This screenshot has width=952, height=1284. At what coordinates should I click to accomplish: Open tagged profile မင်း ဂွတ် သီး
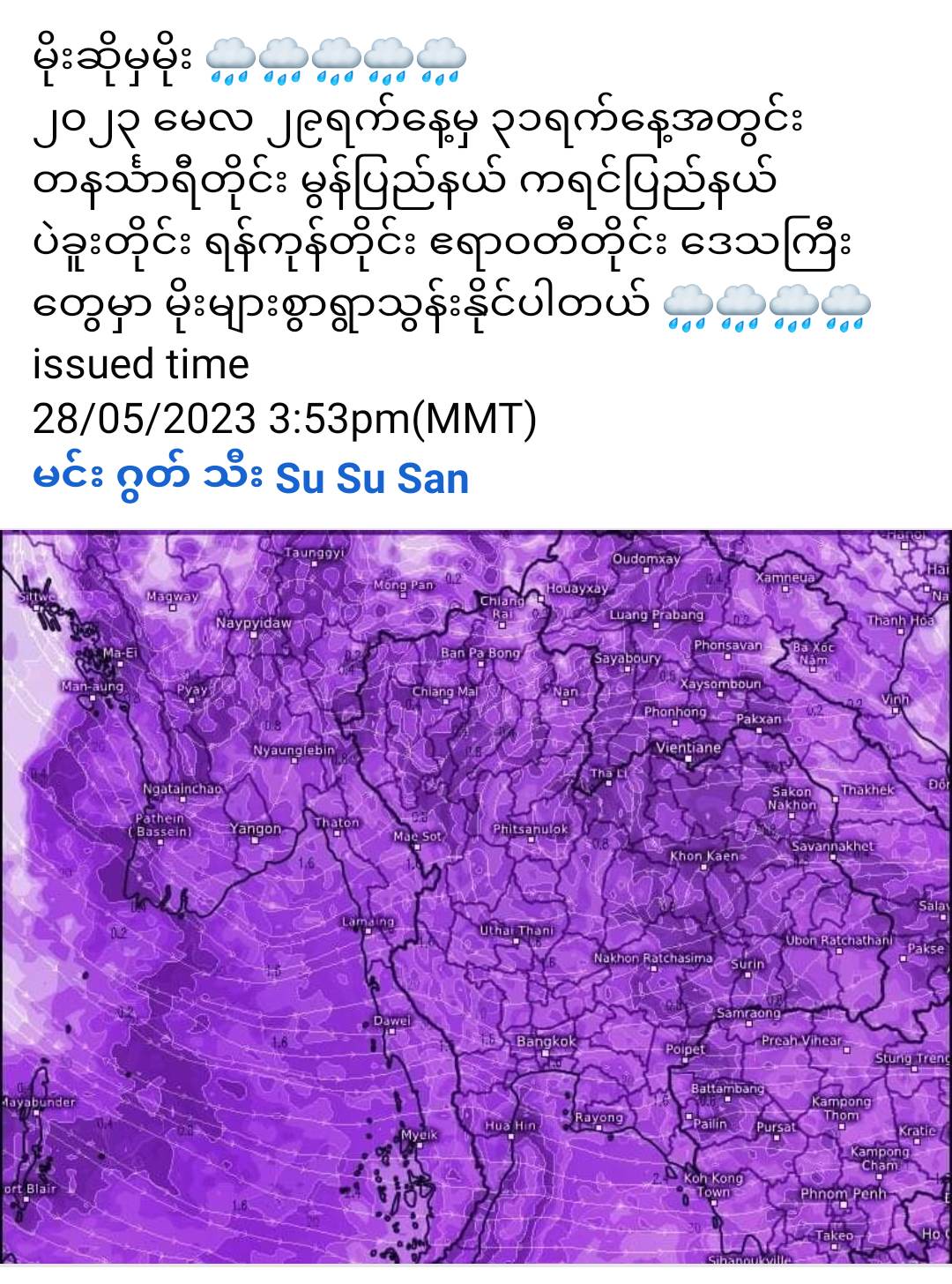(147, 477)
